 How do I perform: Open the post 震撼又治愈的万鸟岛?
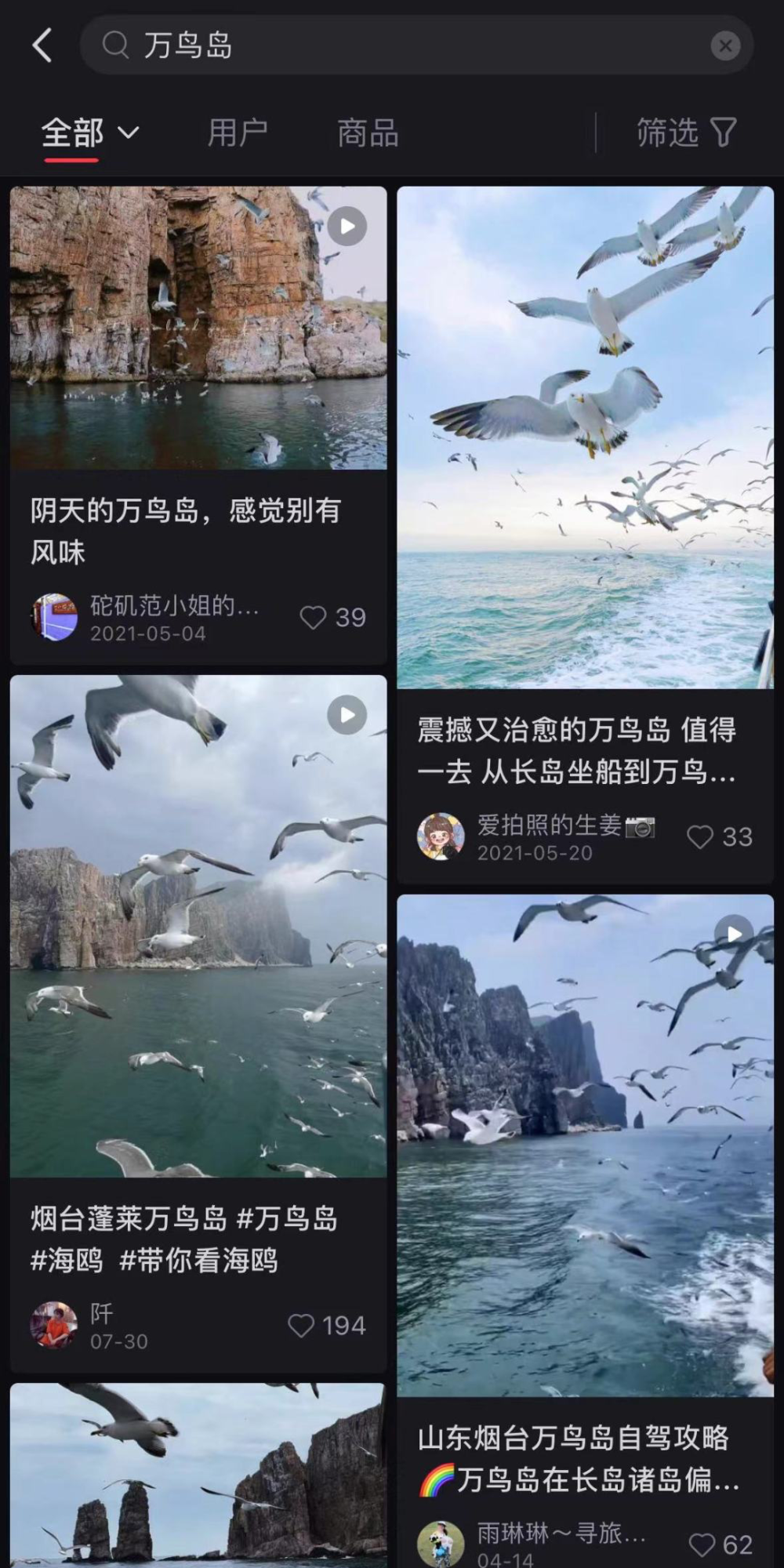pos(585,439)
